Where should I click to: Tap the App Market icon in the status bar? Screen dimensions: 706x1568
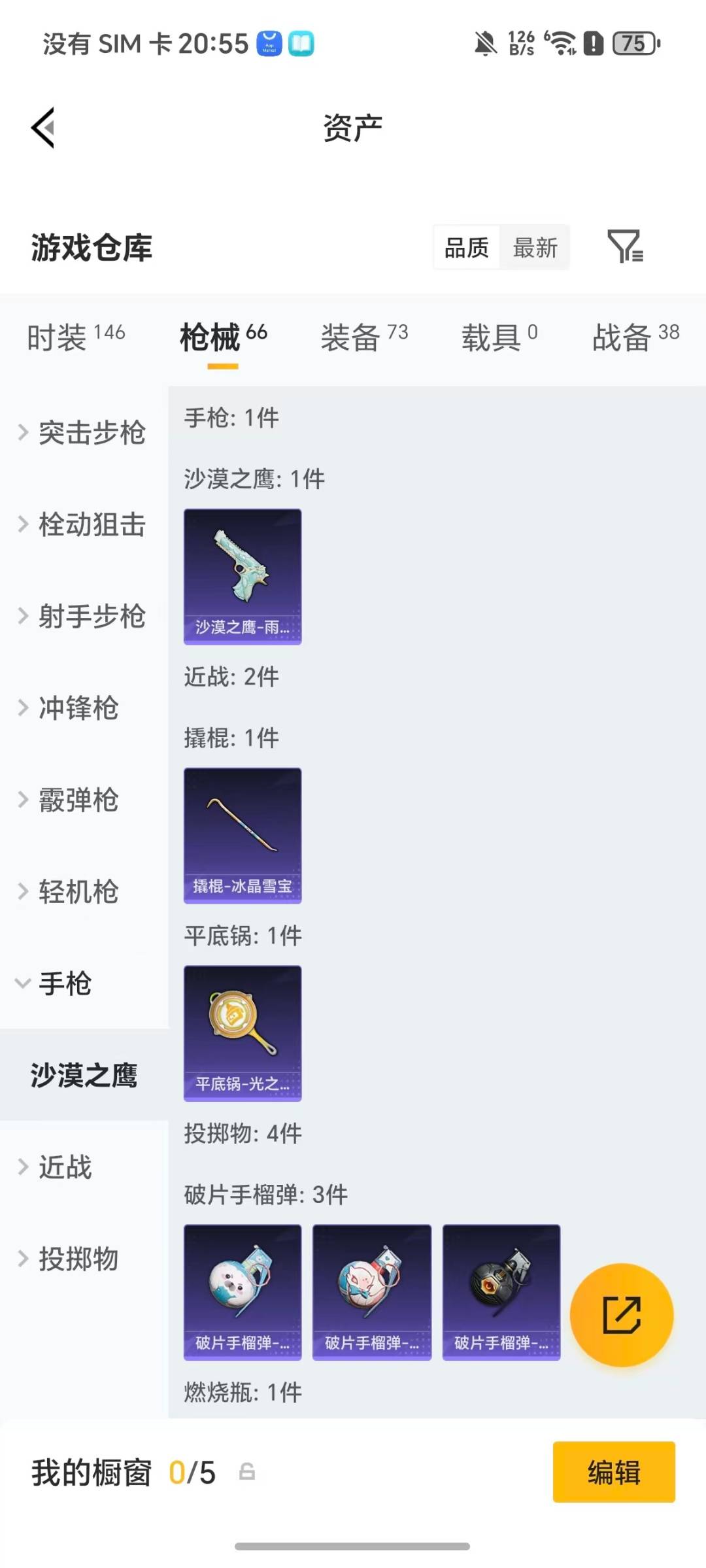[x=269, y=43]
